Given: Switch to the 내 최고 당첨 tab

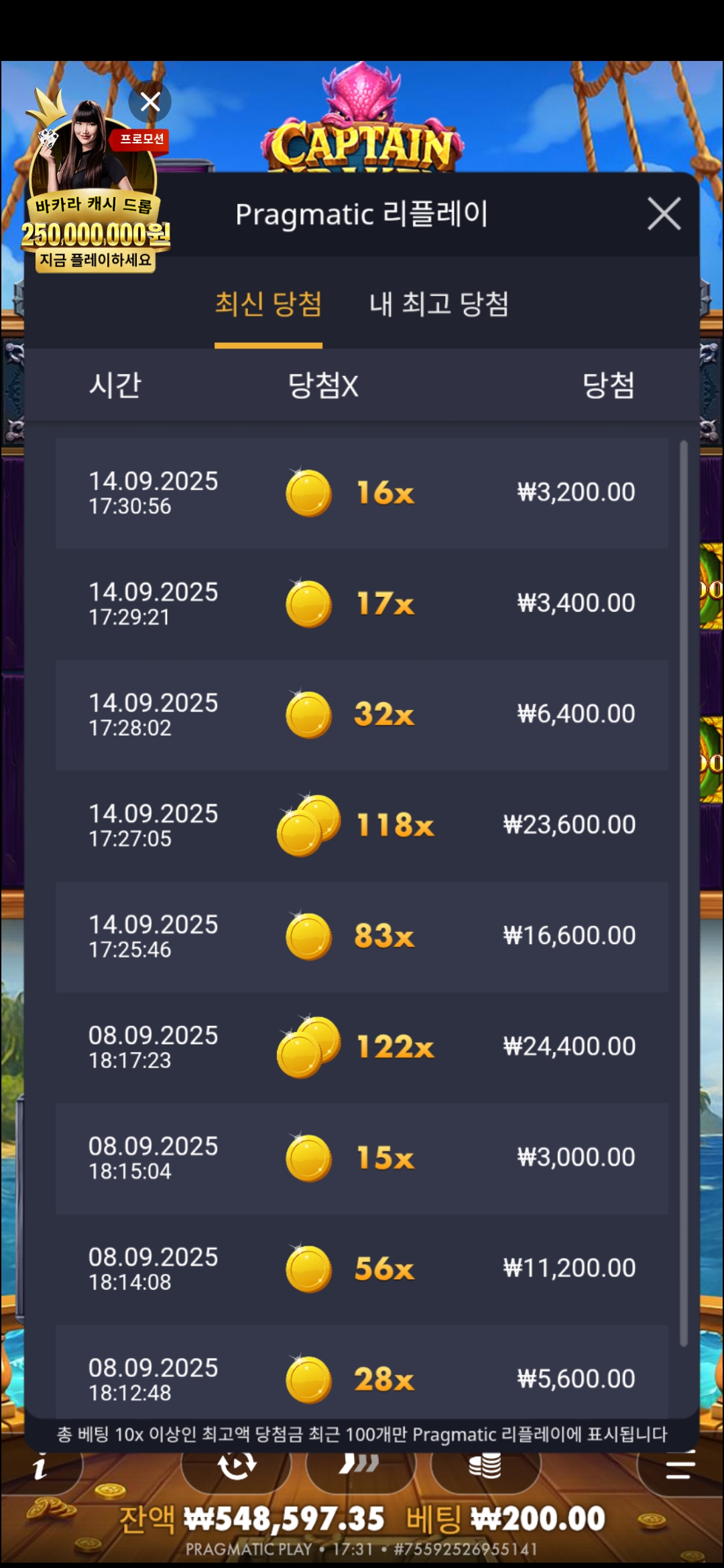Looking at the screenshot, I should click(x=439, y=305).
